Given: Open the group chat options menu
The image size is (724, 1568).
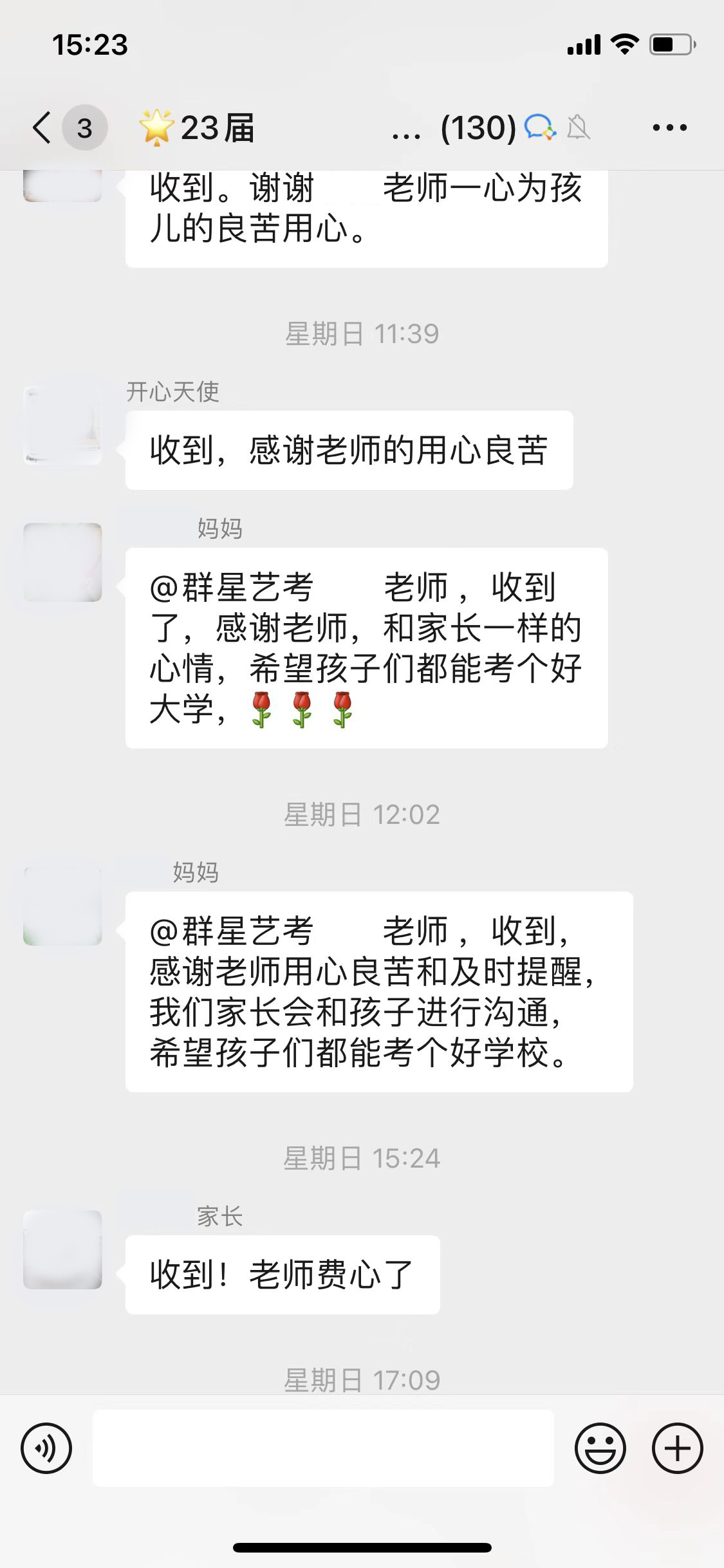Looking at the screenshot, I should click(x=669, y=127).
